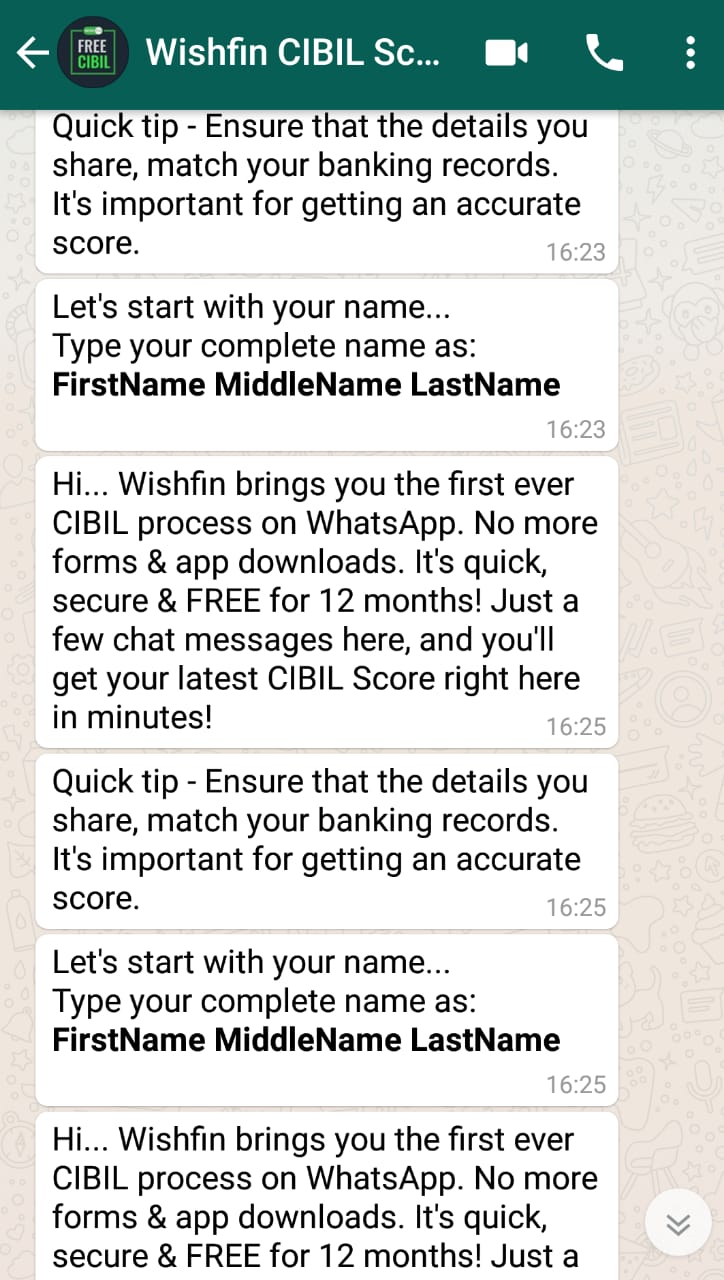The width and height of the screenshot is (724, 1280).
Task: Open the overflow menu
Action: pyautogui.click(x=690, y=53)
